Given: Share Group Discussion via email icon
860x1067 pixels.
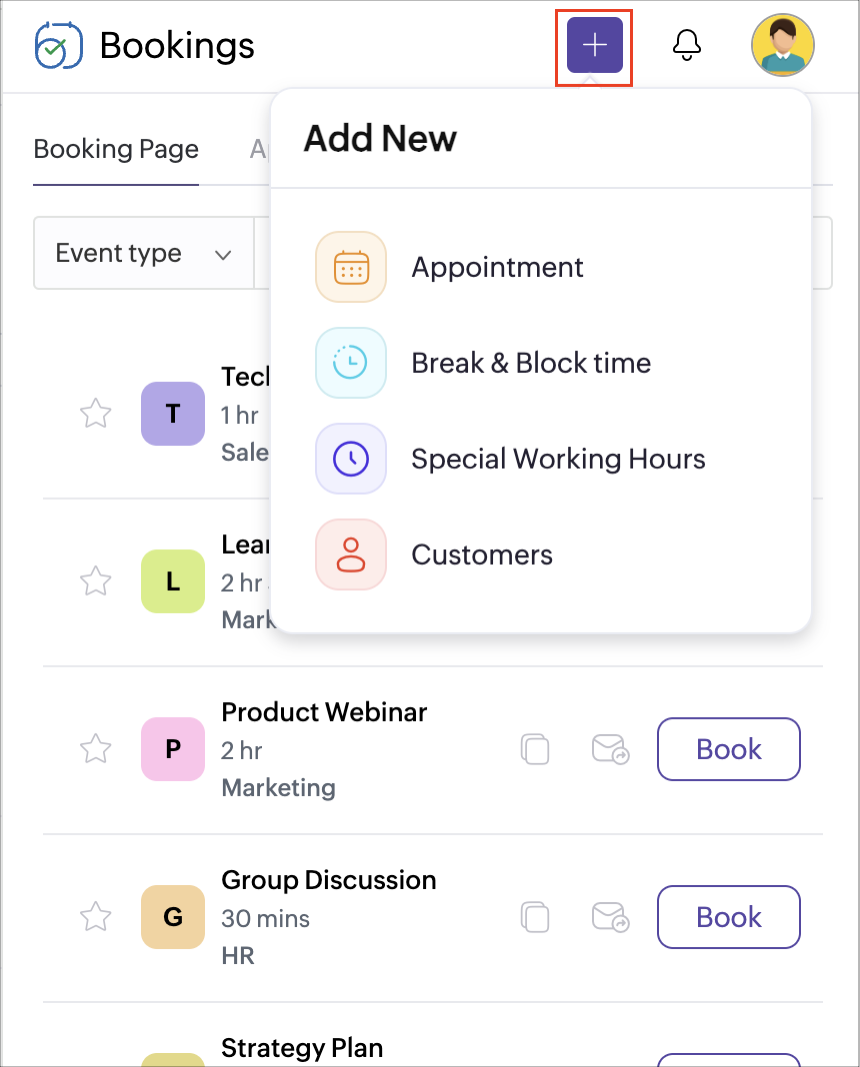Looking at the screenshot, I should click(609, 917).
